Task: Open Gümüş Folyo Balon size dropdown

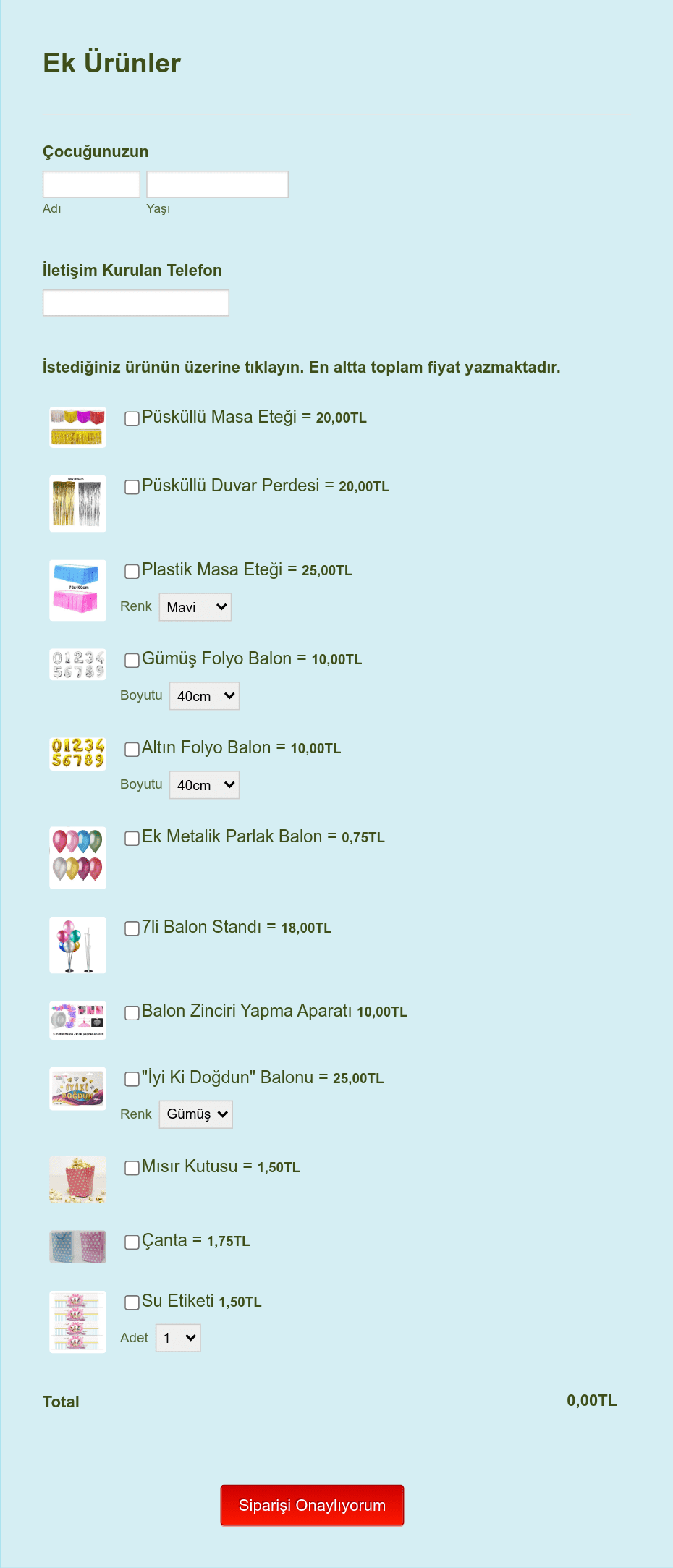Action: [204, 696]
